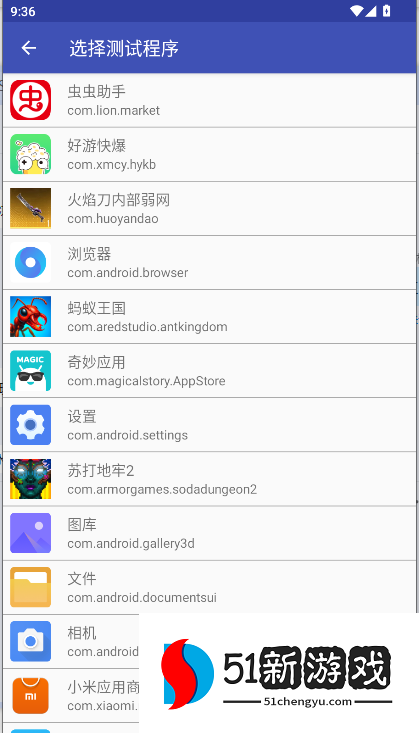Screen dimensions: 419x733
Task: Select 虫虫助手 com.lion.market
Action: click(x=210, y=100)
